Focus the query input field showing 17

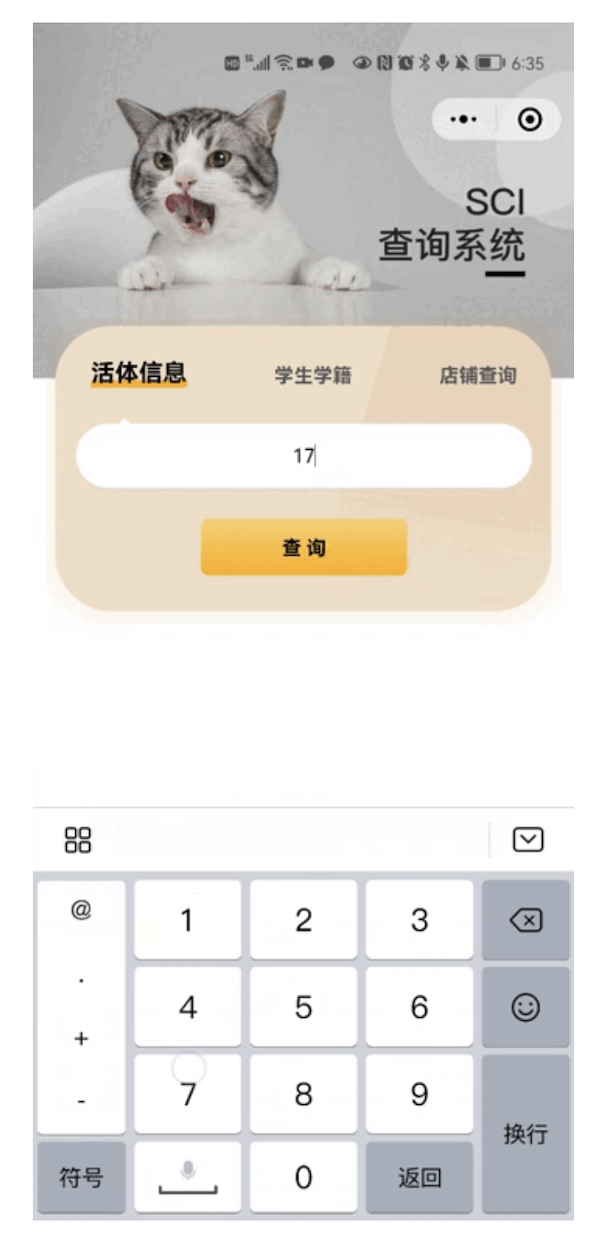303,456
